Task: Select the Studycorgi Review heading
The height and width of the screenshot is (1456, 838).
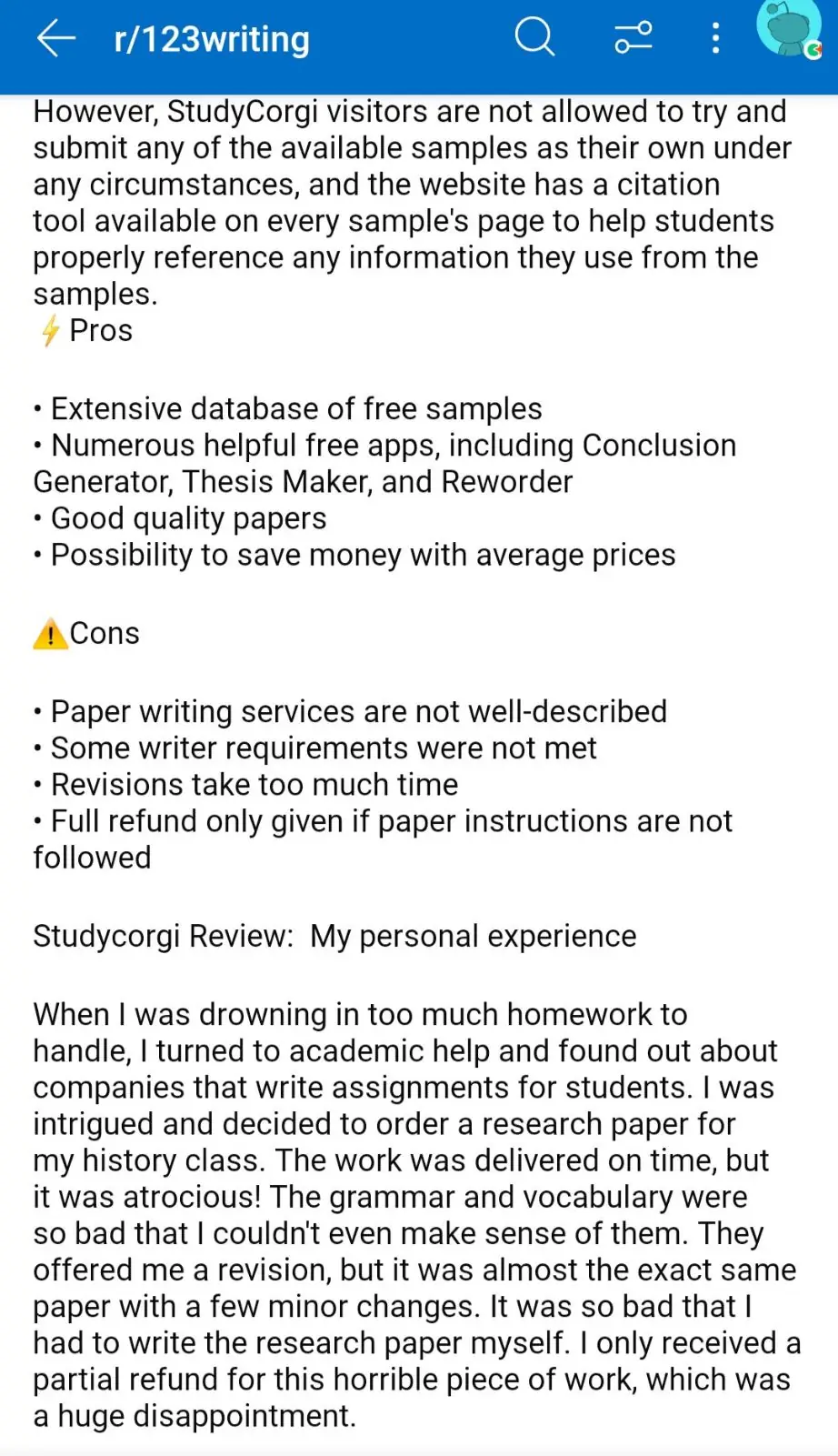Action: pos(334,936)
